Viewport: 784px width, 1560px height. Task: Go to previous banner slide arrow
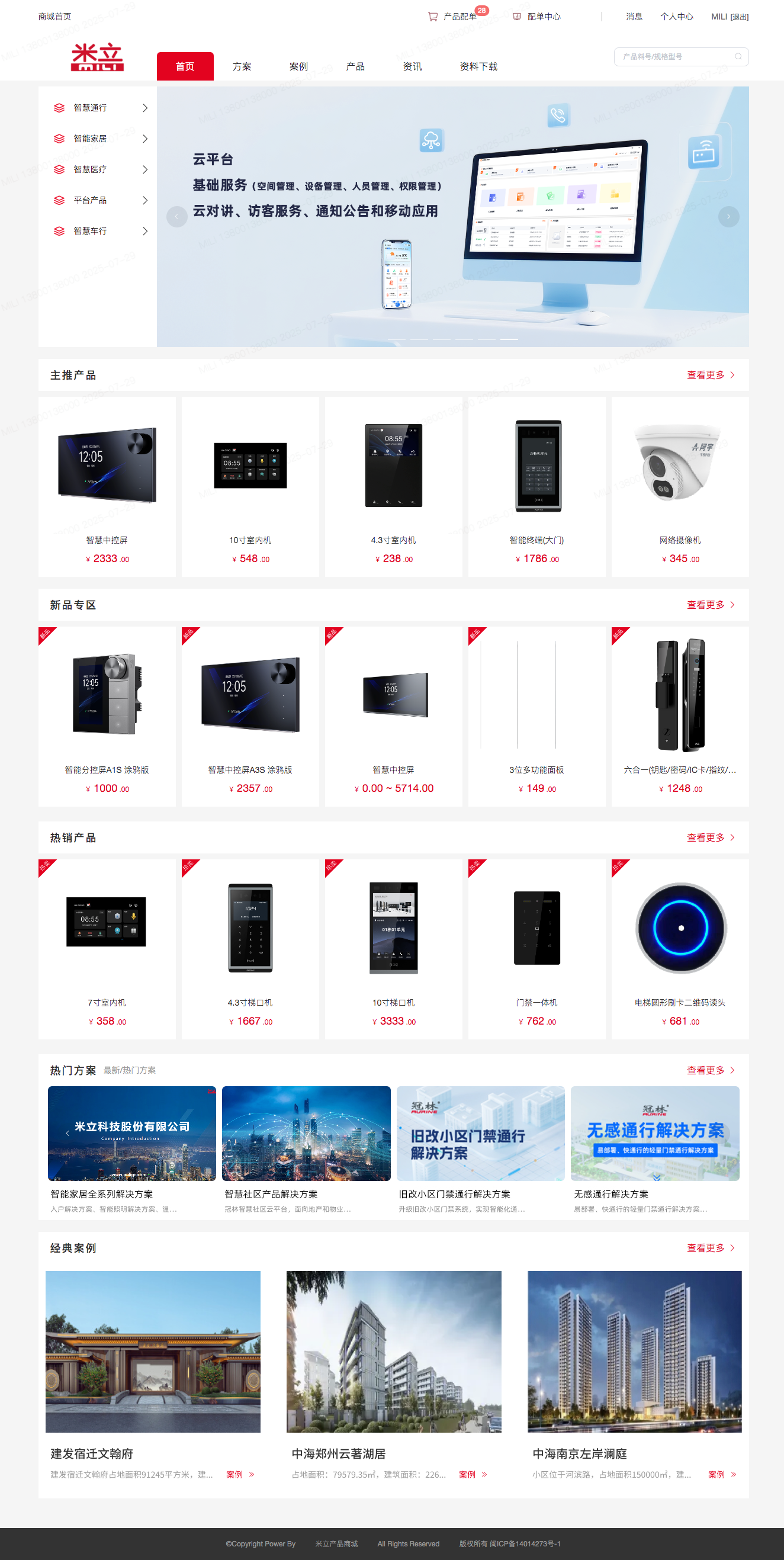click(177, 217)
